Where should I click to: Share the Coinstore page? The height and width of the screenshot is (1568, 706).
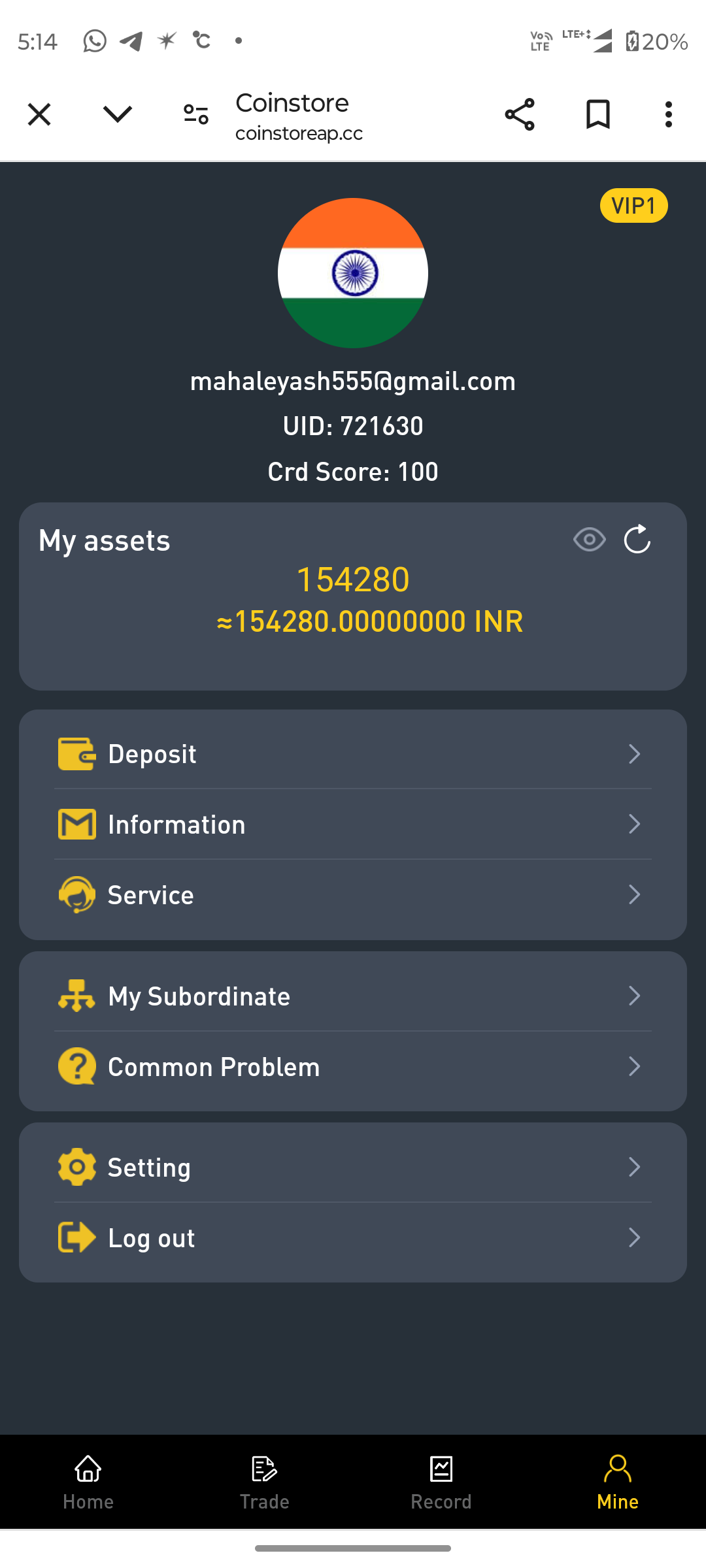[520, 115]
